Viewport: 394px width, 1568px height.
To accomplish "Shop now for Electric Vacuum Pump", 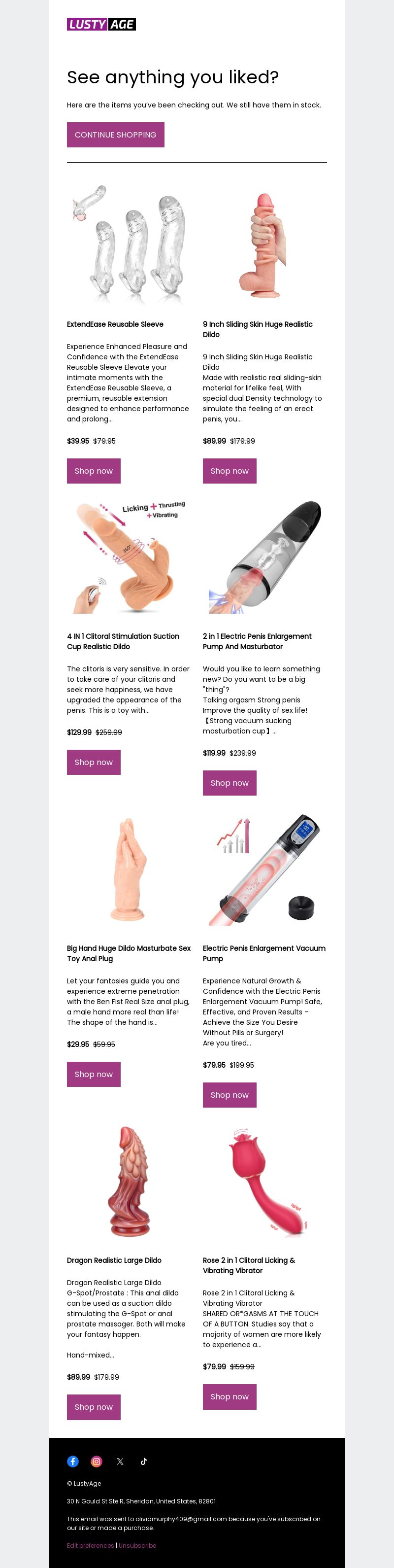I will coord(229,1094).
